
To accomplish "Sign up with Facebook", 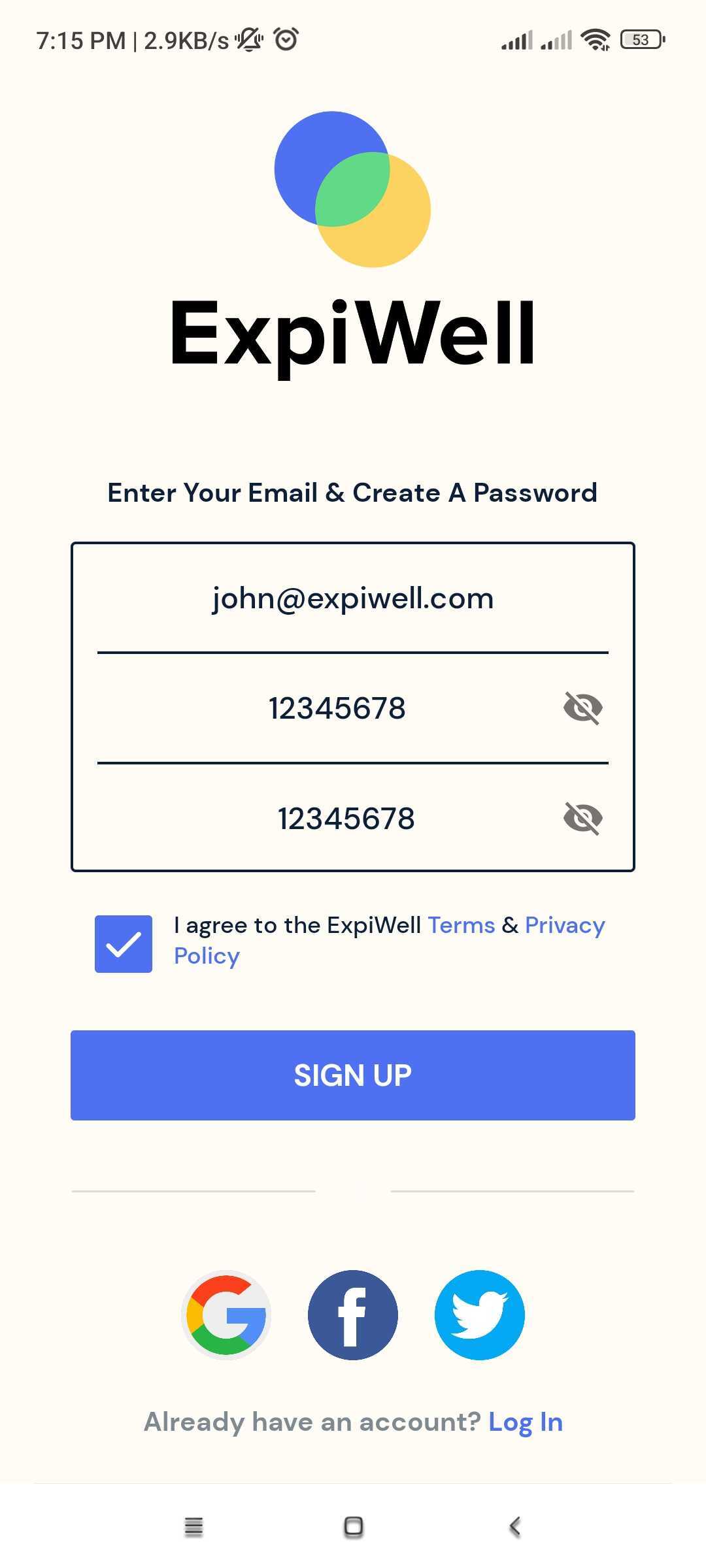I will [x=352, y=1315].
